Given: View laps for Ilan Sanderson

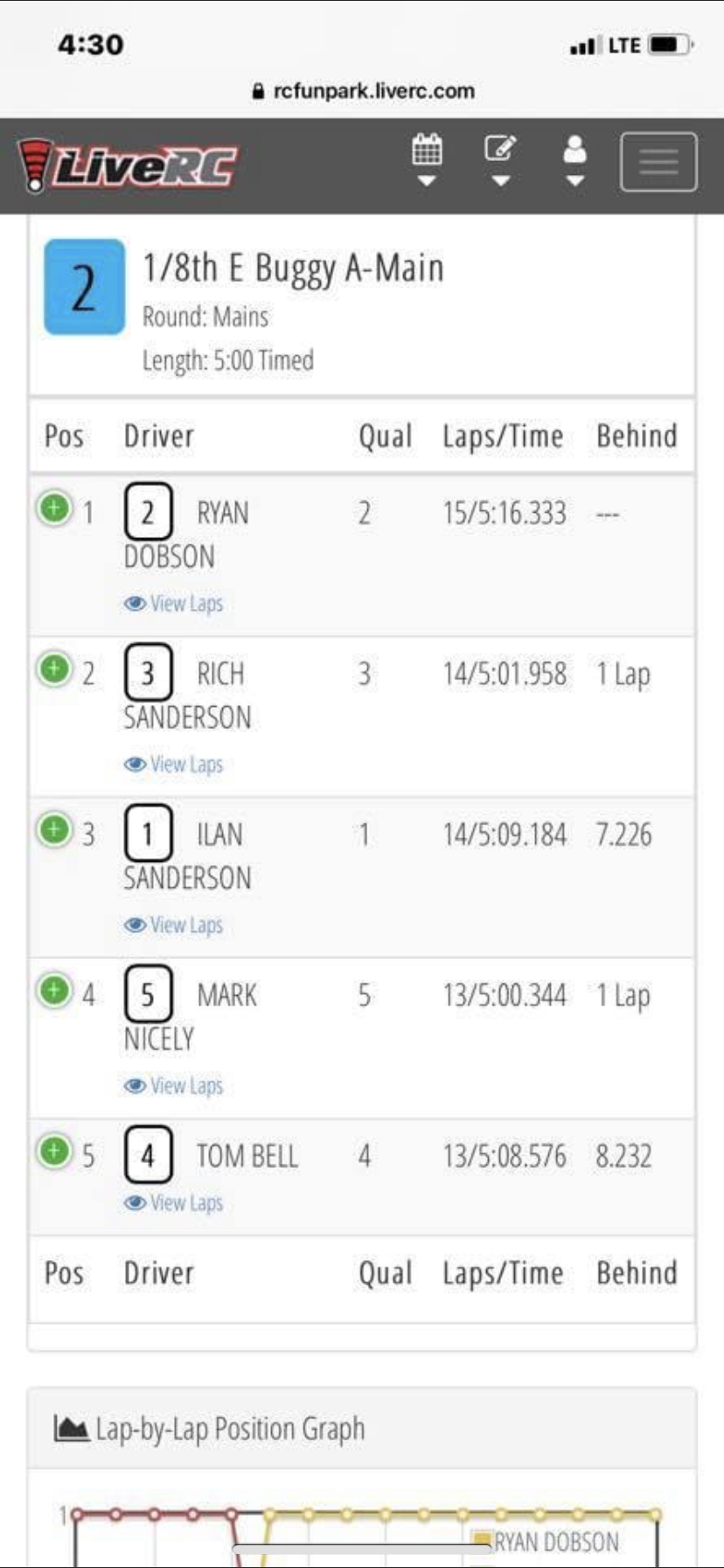Looking at the screenshot, I should click(173, 926).
